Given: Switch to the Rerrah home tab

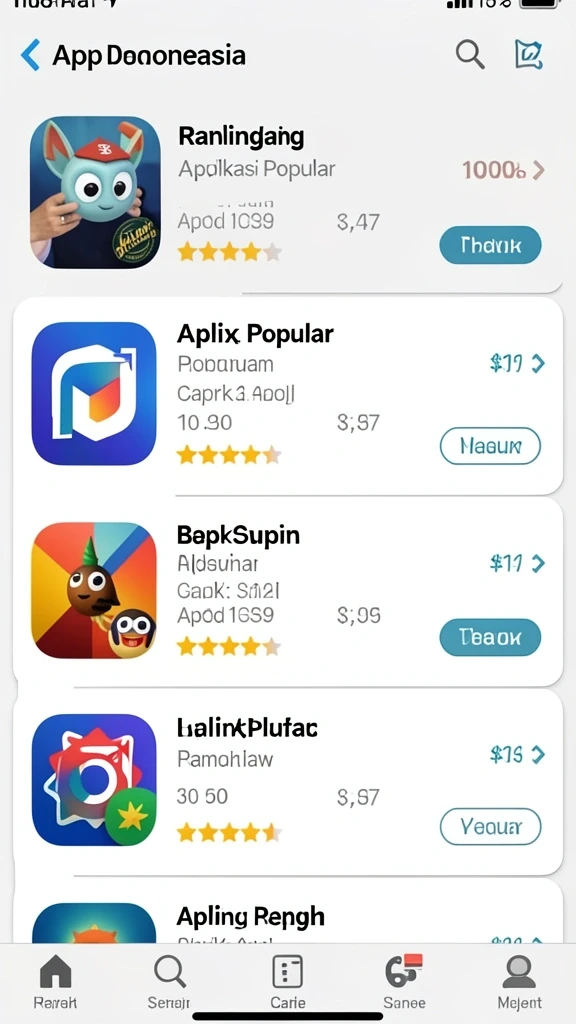Looking at the screenshot, I should [56, 982].
